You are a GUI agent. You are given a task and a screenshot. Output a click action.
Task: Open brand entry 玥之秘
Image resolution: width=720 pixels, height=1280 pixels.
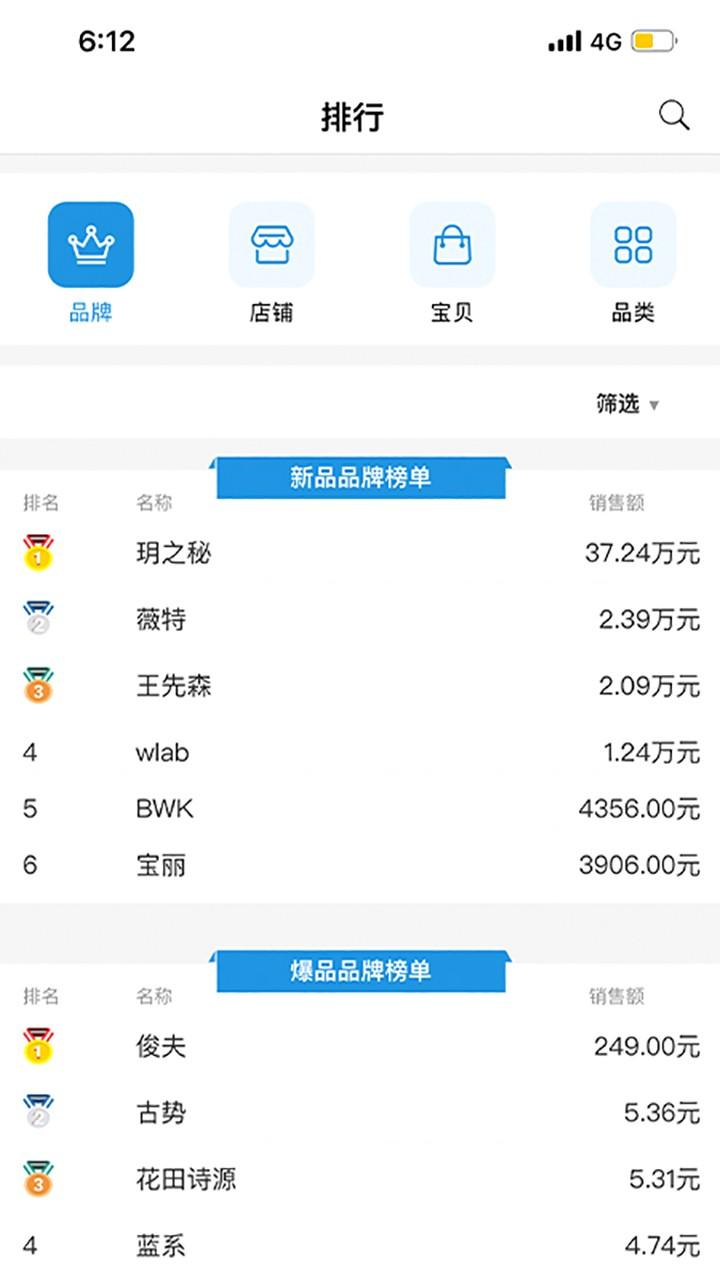[x=171, y=553]
